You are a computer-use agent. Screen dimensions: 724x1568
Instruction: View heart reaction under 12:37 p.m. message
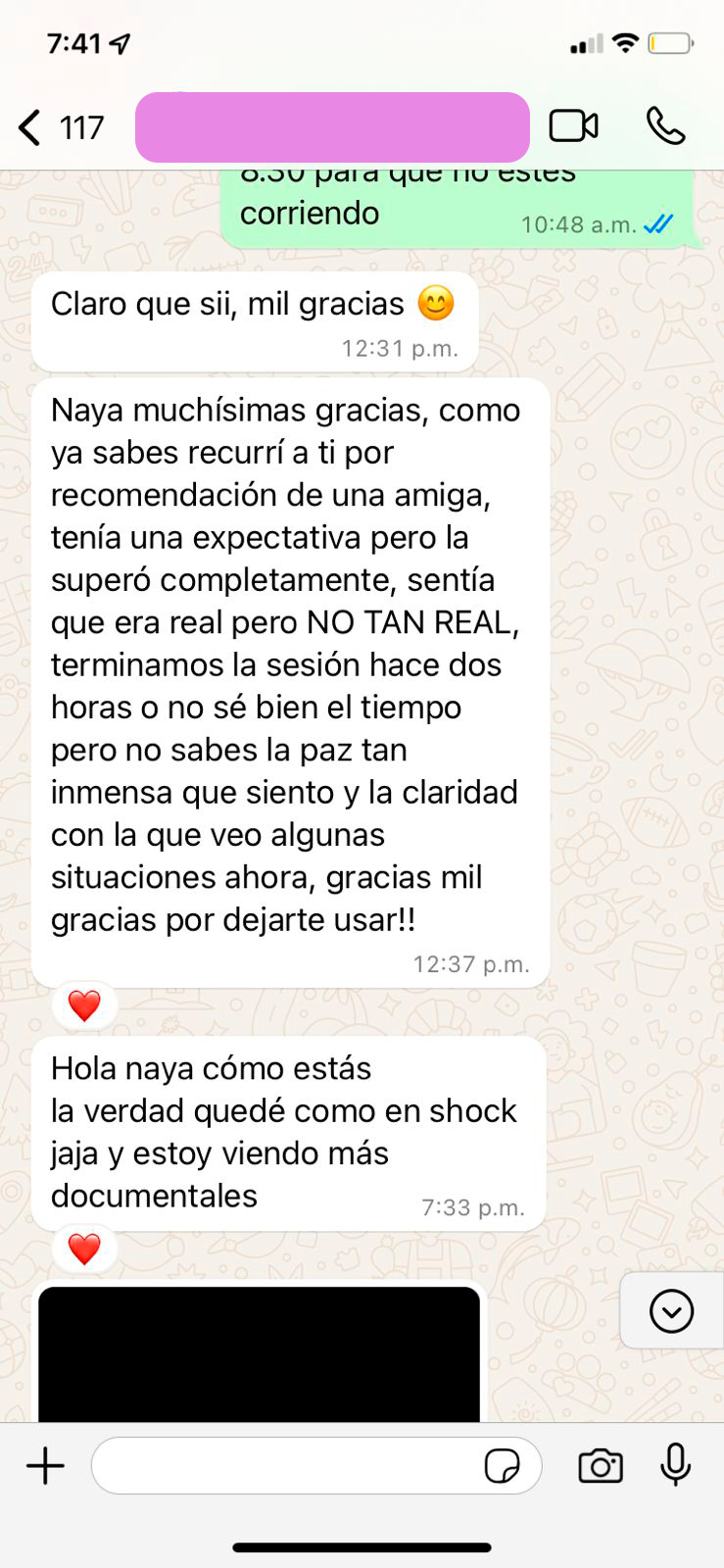(84, 1005)
